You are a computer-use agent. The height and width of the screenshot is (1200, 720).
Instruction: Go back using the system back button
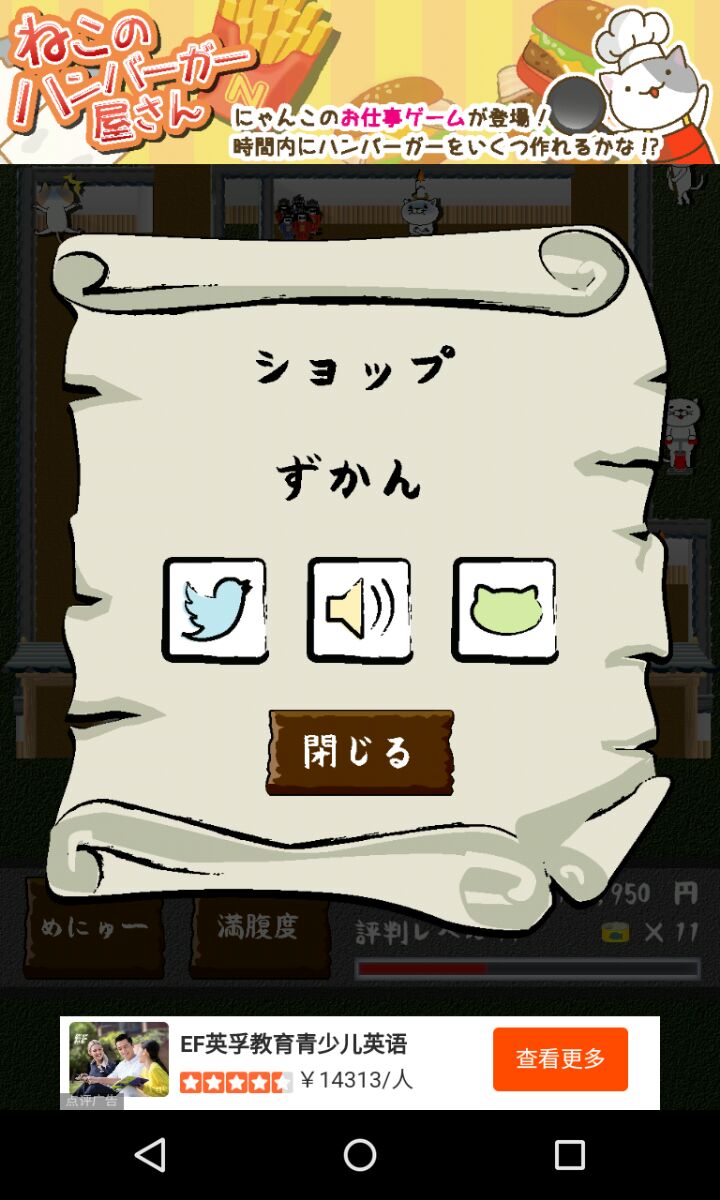pos(150,1156)
